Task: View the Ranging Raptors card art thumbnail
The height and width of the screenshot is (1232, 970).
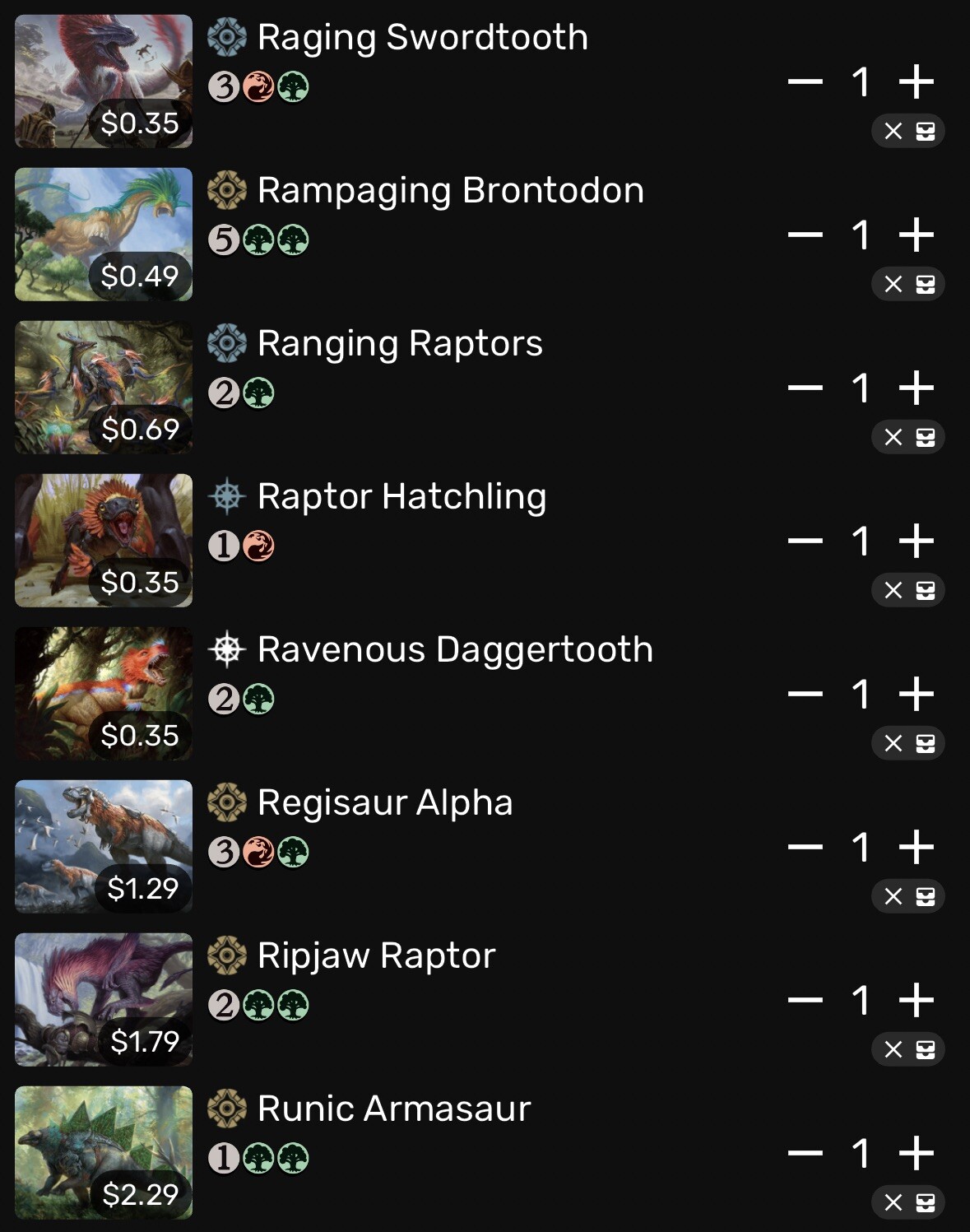Action: 104,388
